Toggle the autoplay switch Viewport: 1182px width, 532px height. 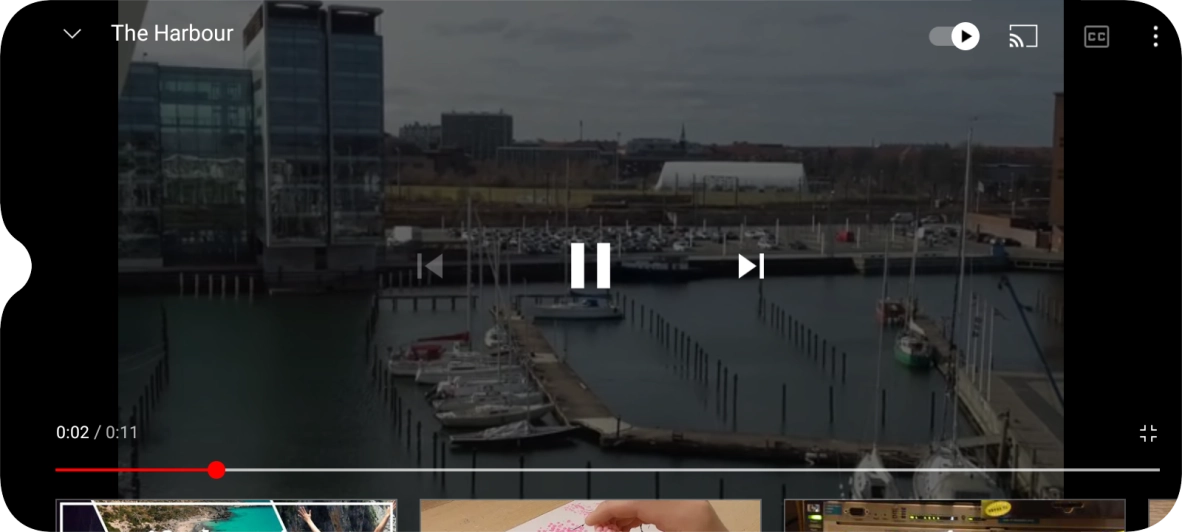click(954, 37)
